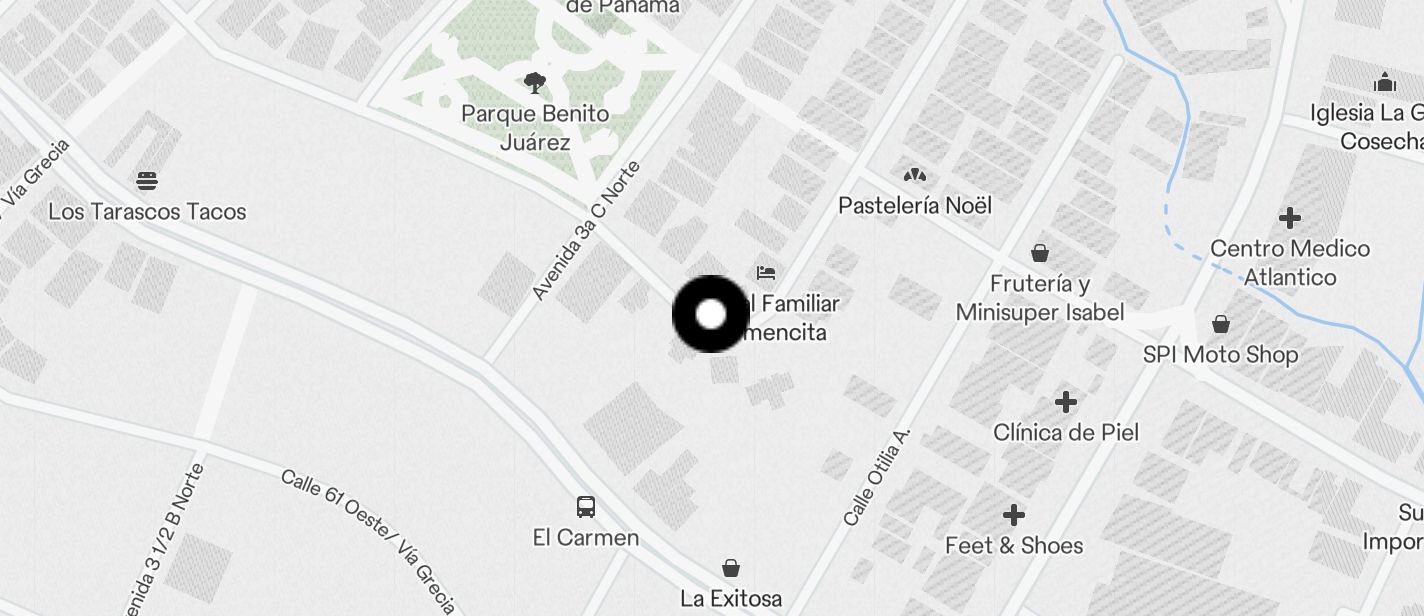The image size is (1424, 616).
Task: Tap the black location pin marker
Action: click(x=710, y=314)
